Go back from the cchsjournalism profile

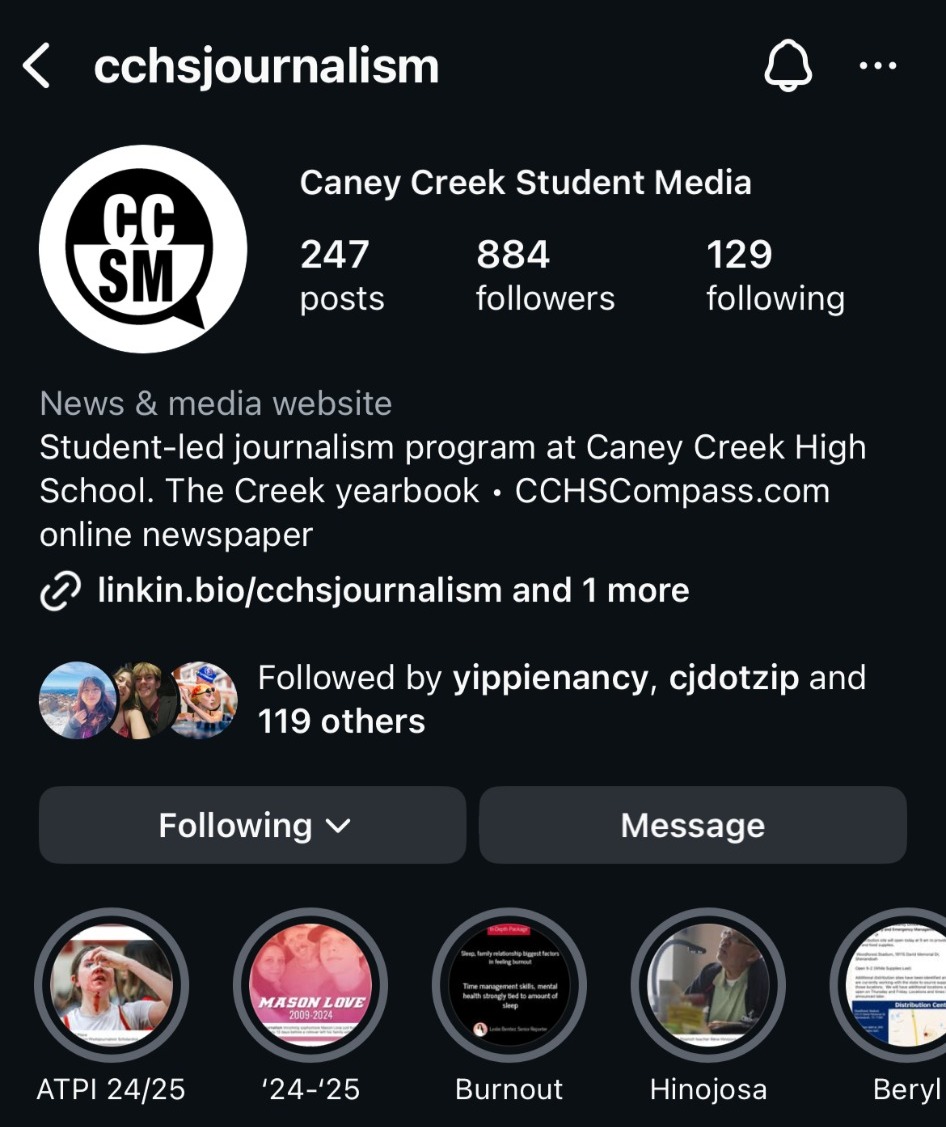[x=37, y=67]
